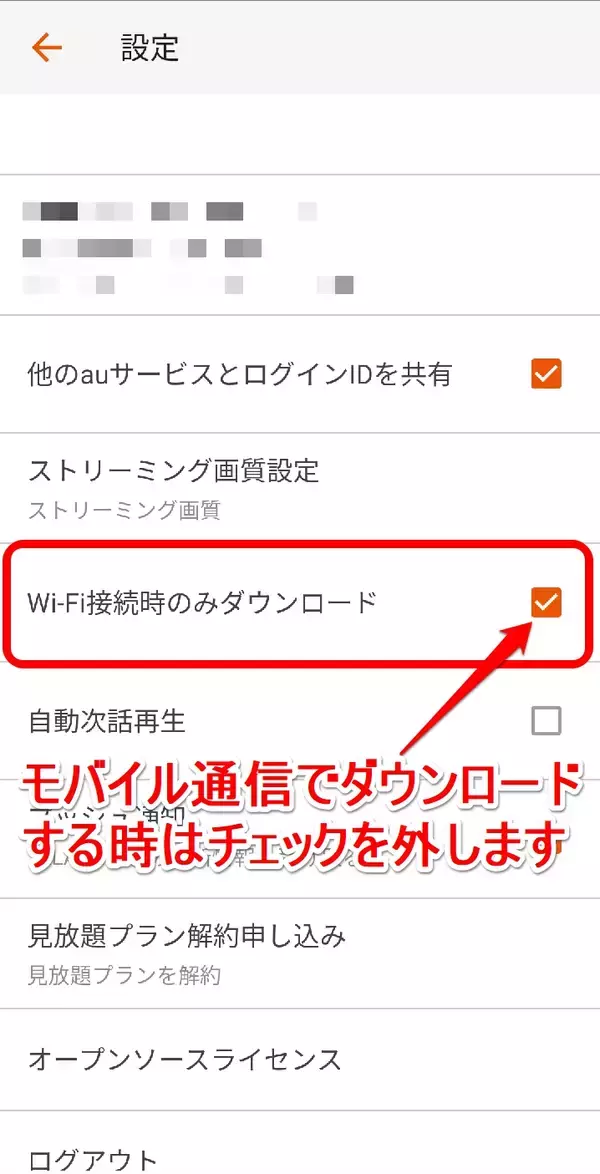600x1174 pixels.
Task: Open ストリーミング画質設定
Action: [173, 487]
